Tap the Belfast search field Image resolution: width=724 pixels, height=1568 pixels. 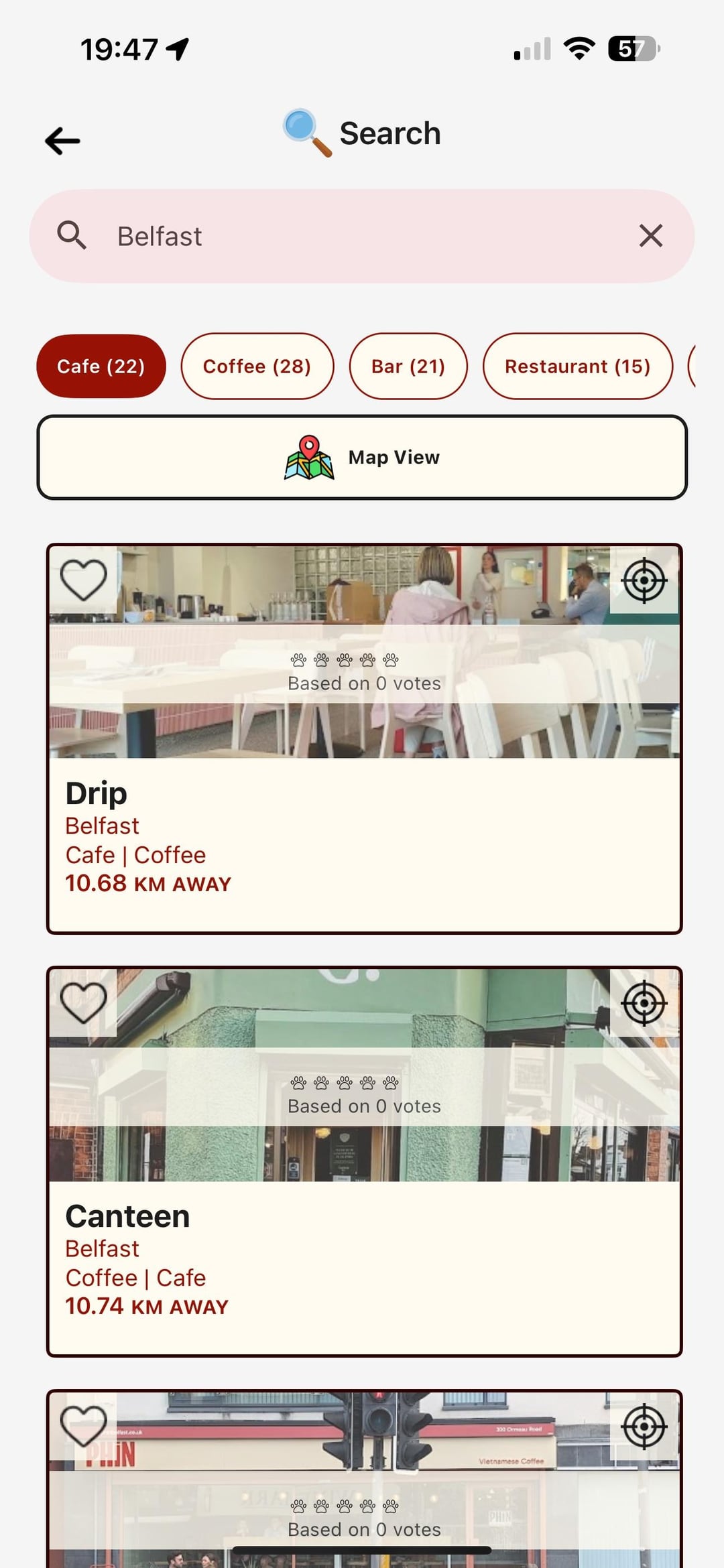pyautogui.click(x=362, y=236)
